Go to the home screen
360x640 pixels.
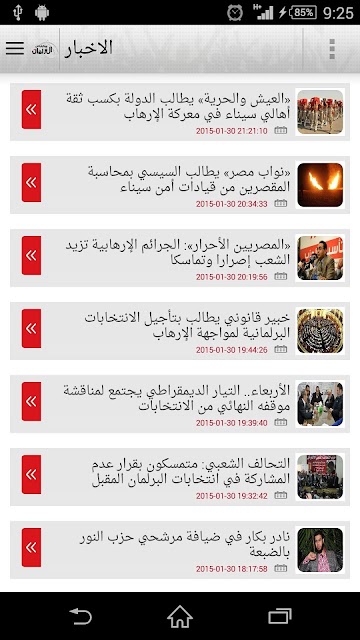point(180,616)
